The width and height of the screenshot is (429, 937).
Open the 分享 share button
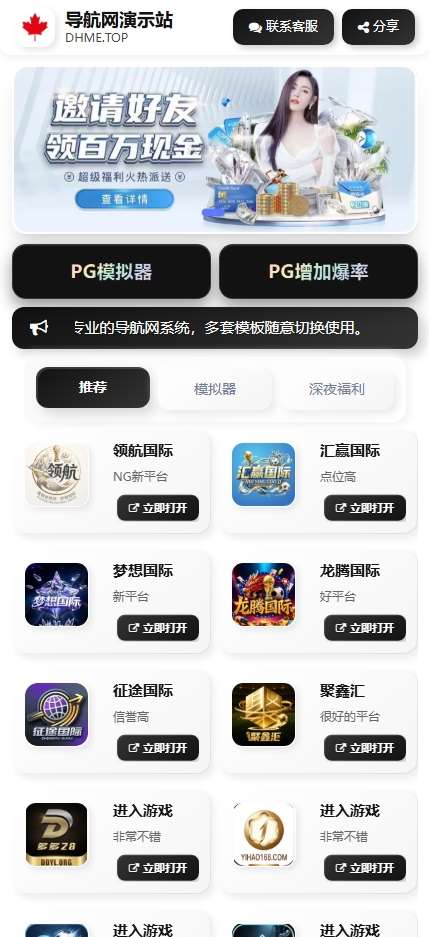[x=378, y=27]
